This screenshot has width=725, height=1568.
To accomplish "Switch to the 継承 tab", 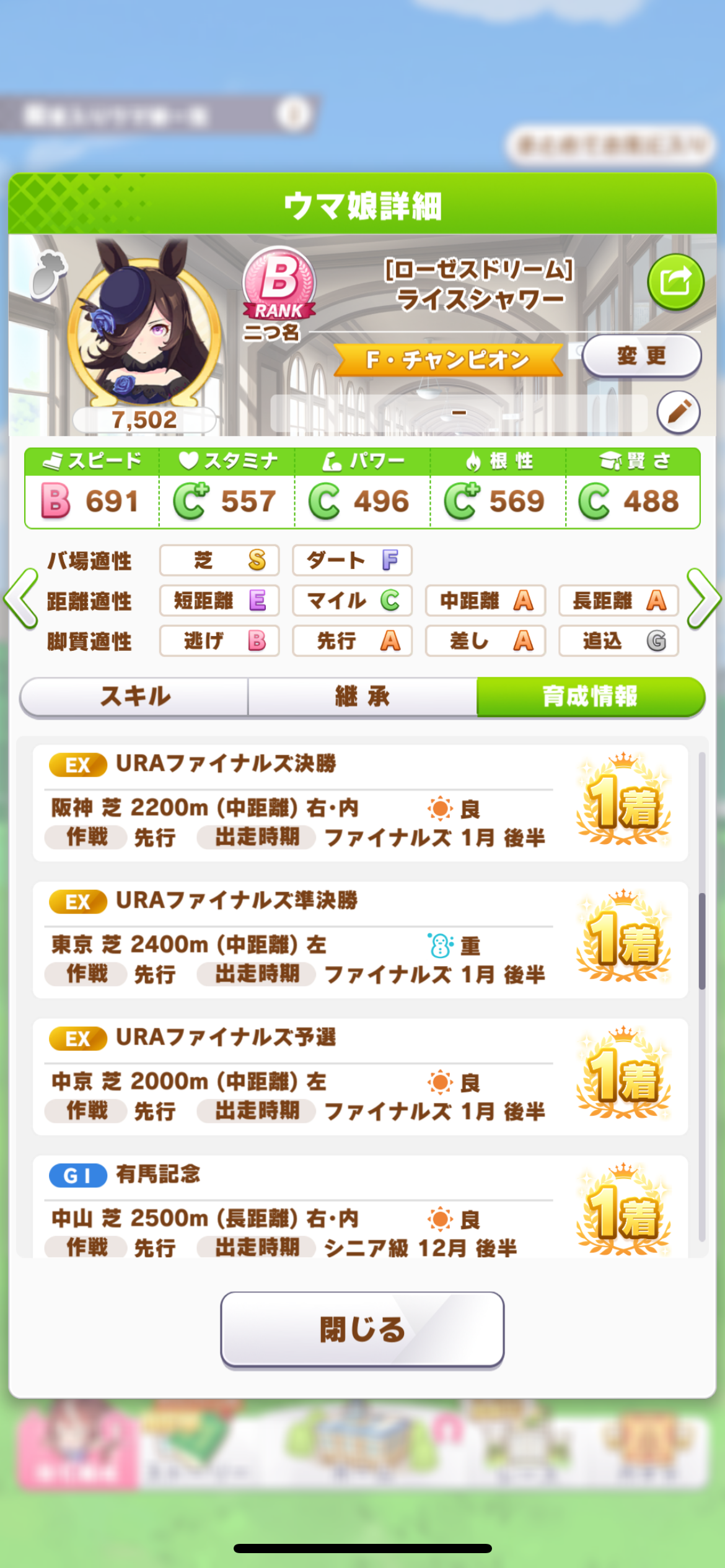I will [362, 696].
